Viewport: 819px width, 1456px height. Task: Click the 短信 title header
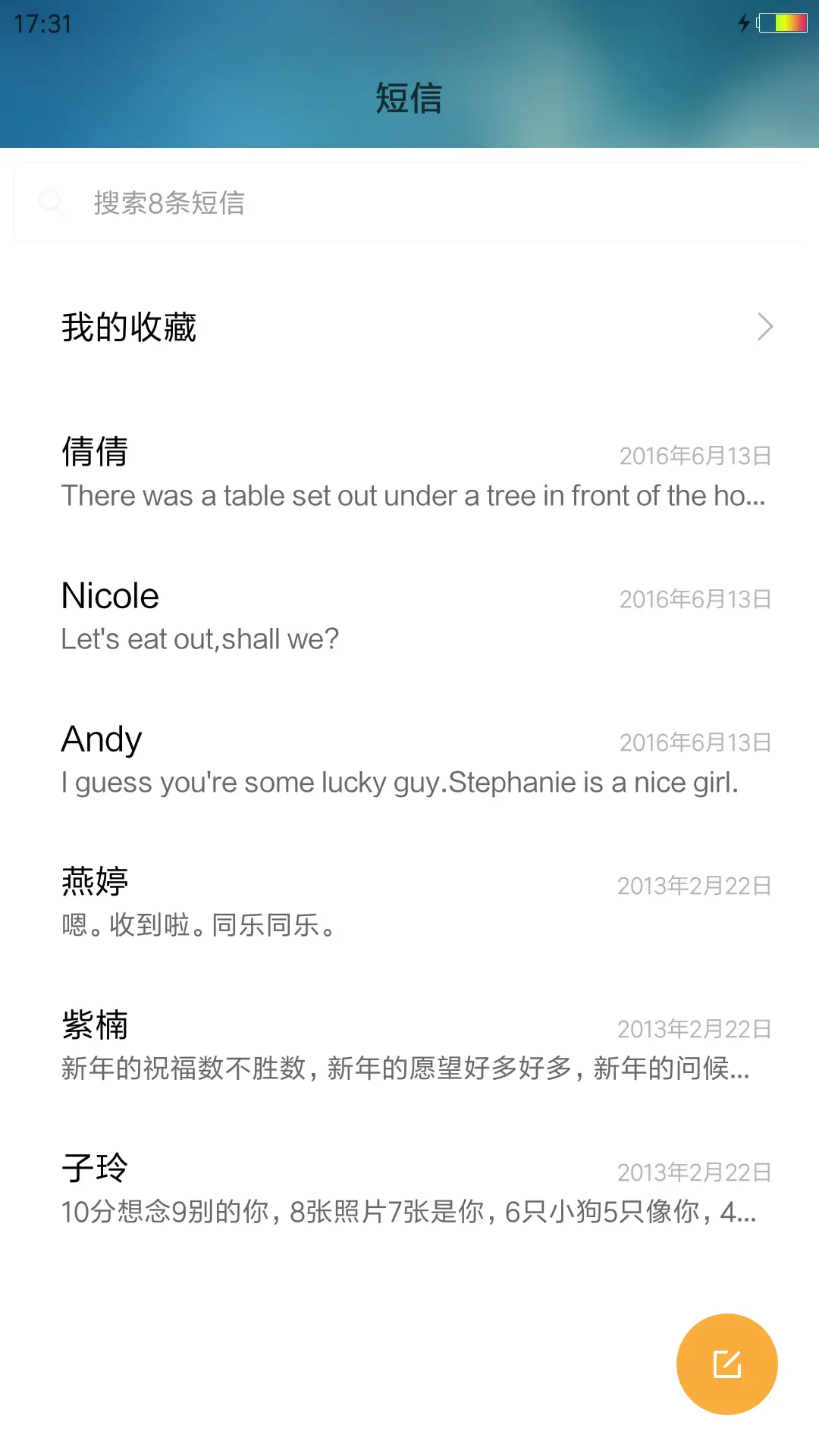pyautogui.click(x=409, y=97)
